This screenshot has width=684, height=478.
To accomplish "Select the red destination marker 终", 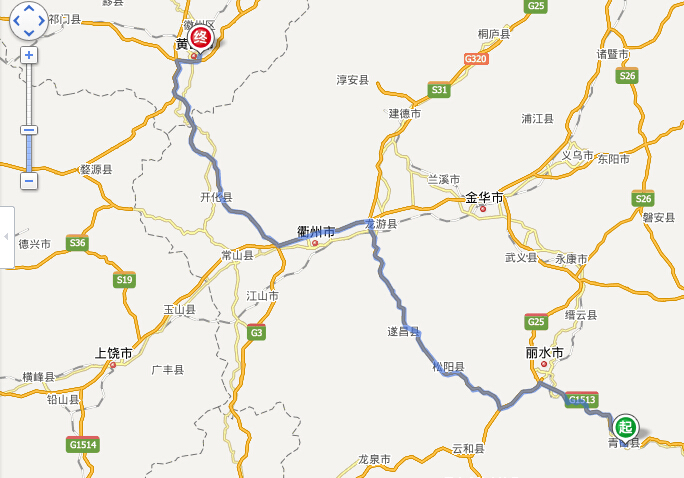I will click(x=201, y=39).
